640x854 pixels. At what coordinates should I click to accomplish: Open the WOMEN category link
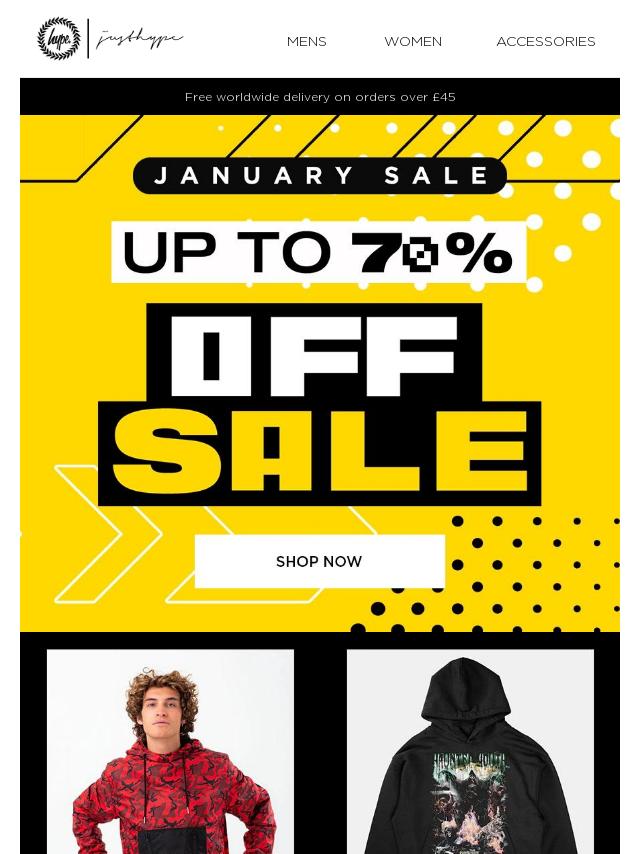click(x=412, y=41)
